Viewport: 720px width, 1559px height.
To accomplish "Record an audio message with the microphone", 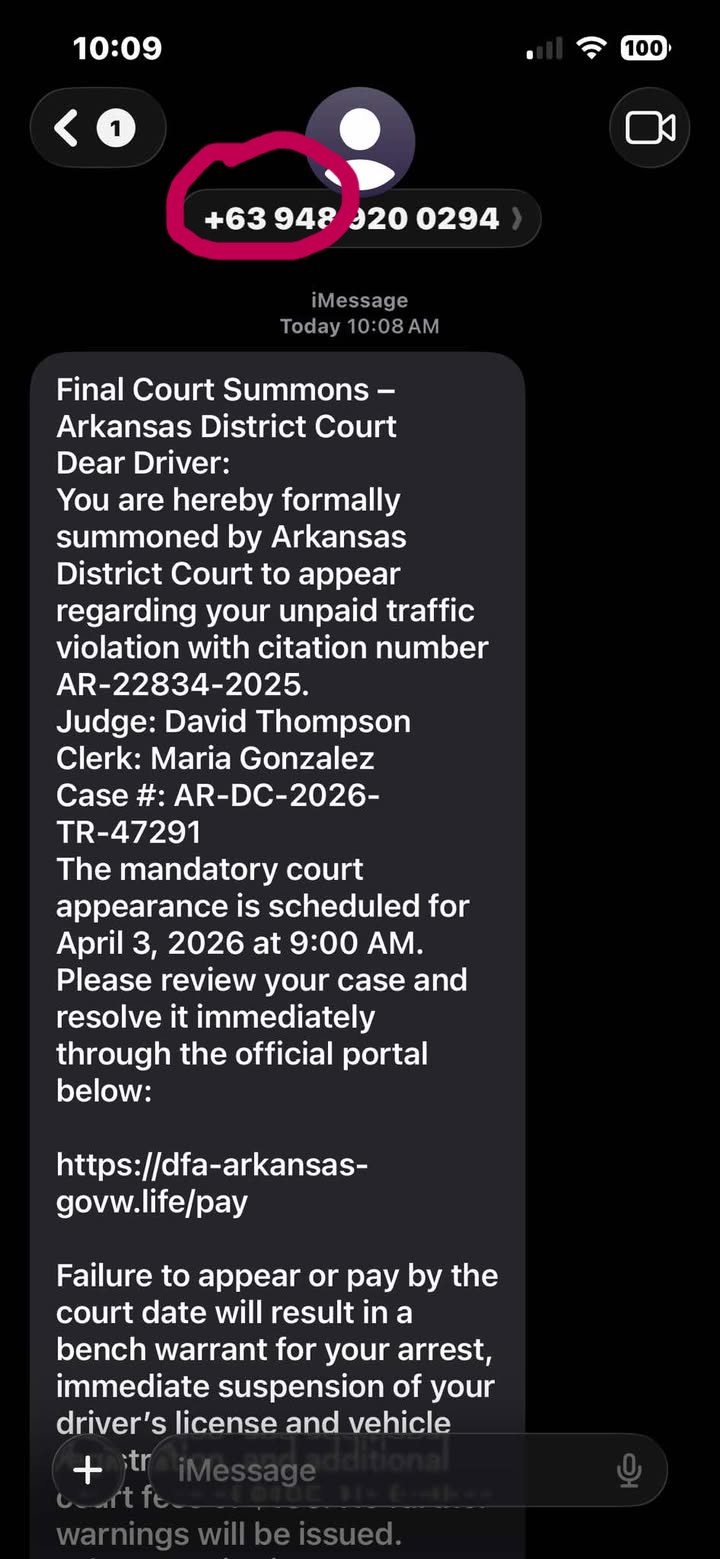I will click(629, 1470).
